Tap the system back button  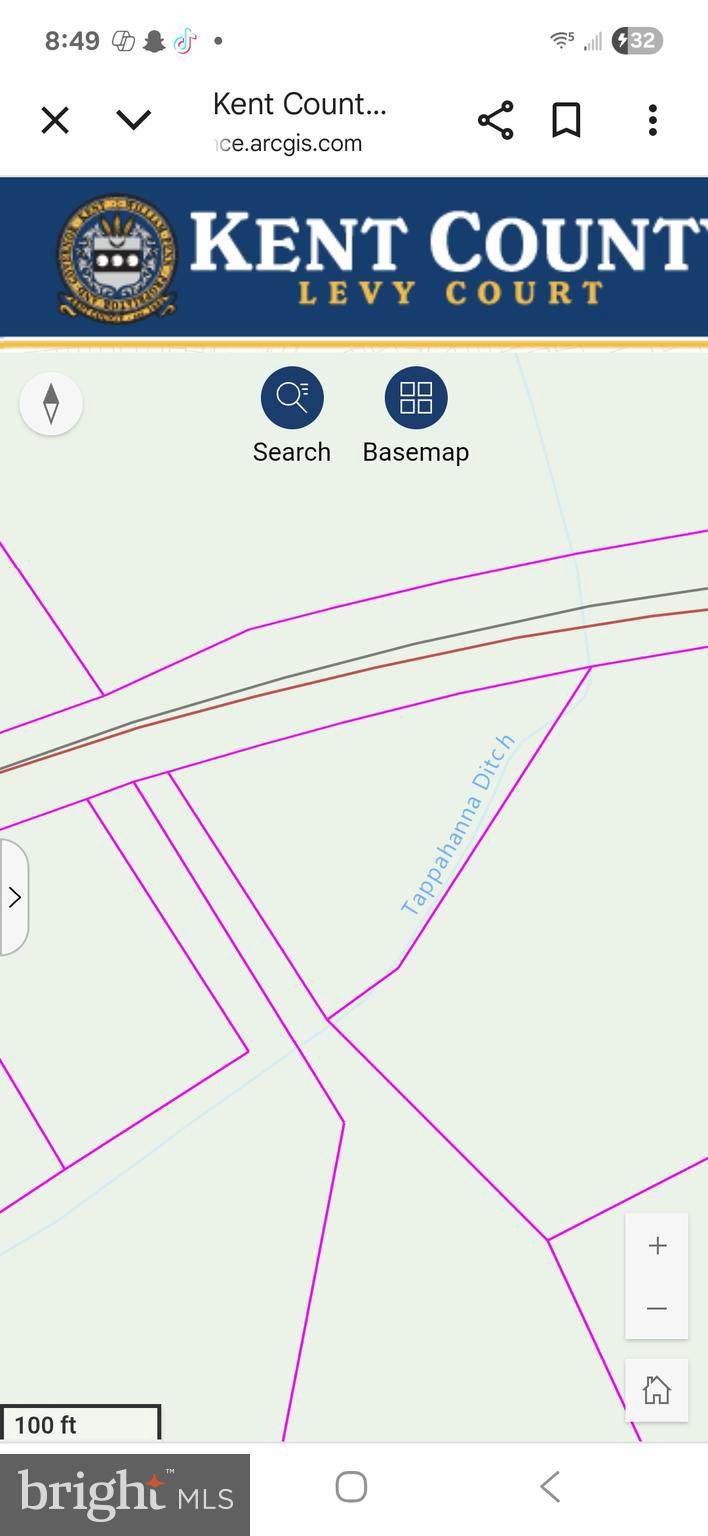click(550, 1487)
